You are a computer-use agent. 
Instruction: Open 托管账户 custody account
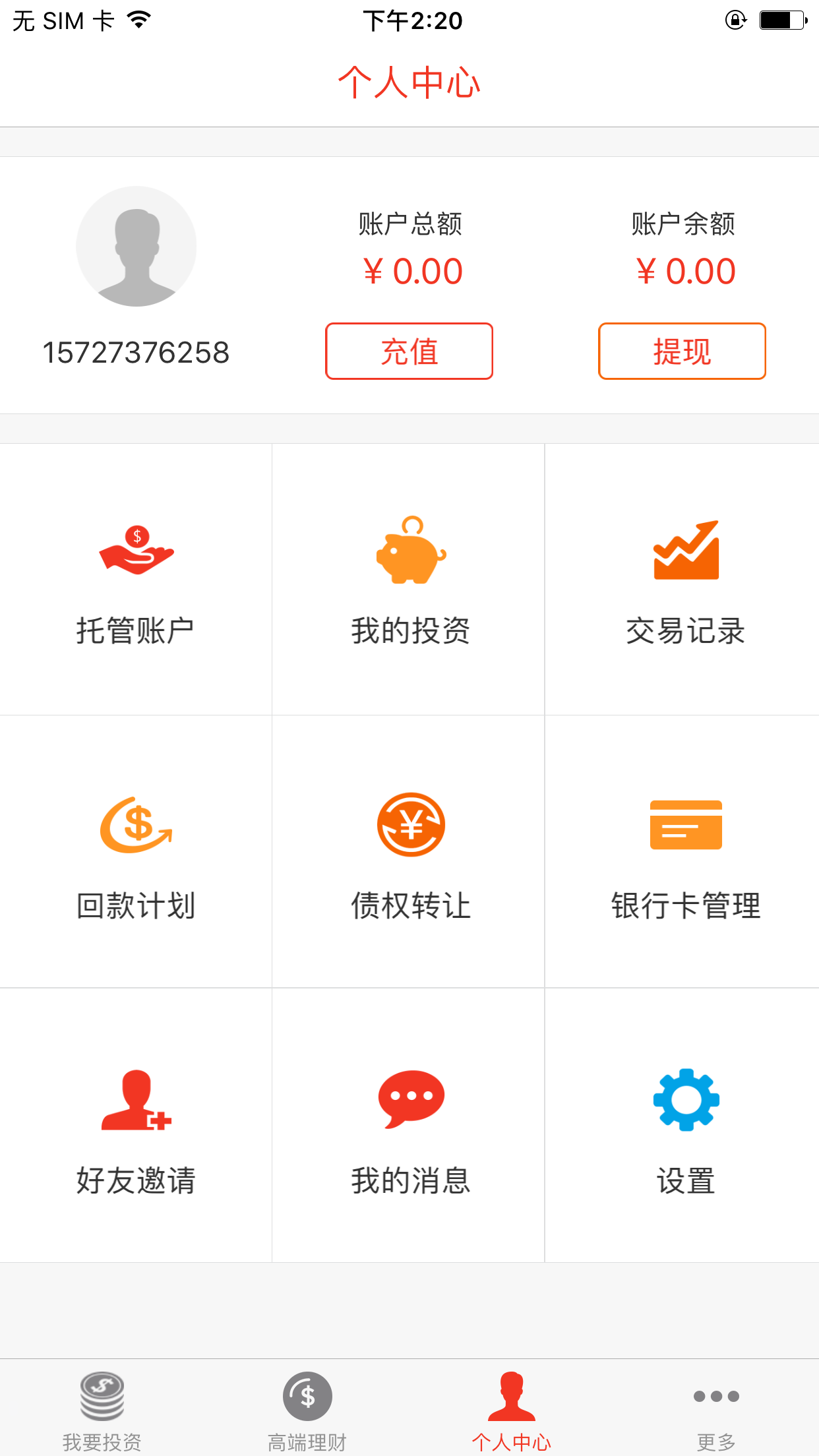click(x=136, y=580)
